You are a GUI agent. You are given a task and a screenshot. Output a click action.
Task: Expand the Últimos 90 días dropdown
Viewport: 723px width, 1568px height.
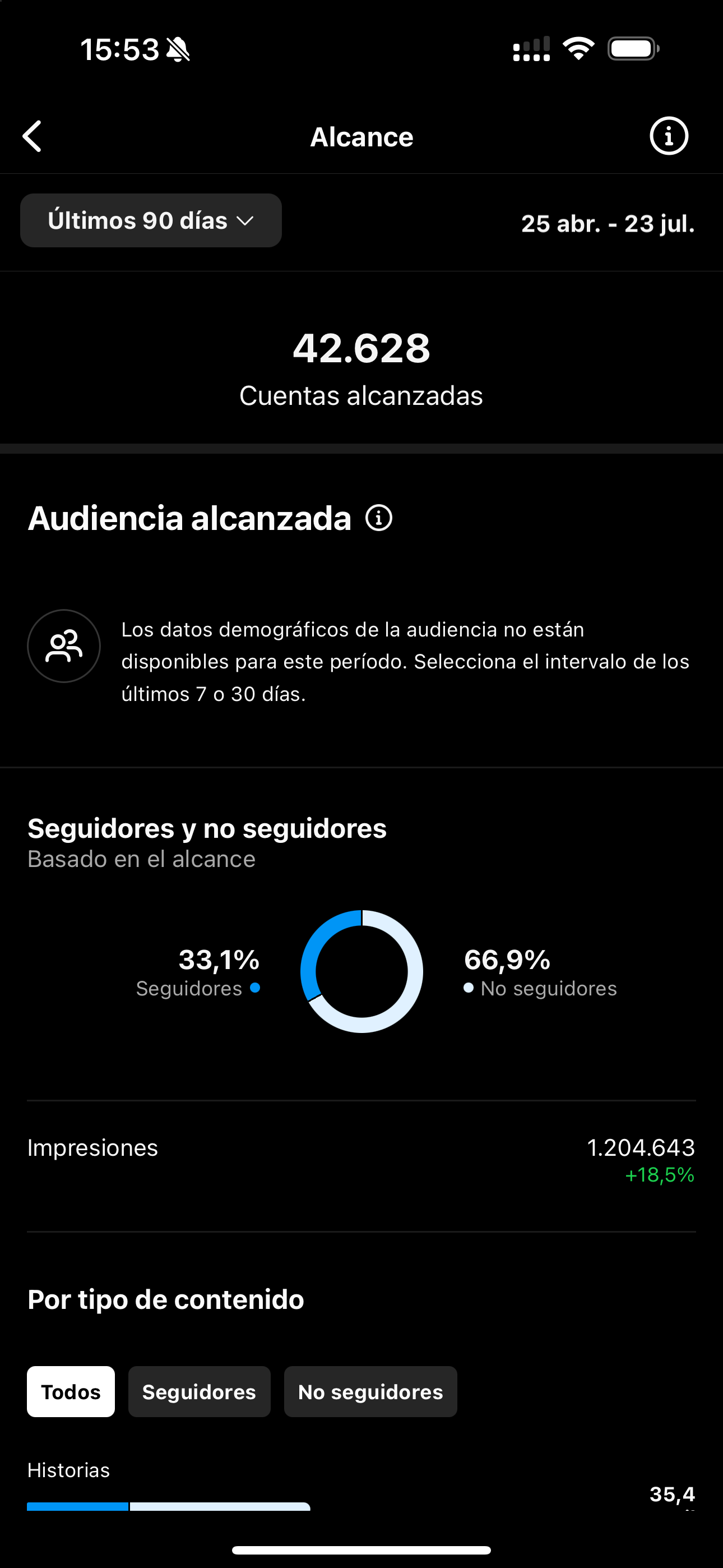click(x=151, y=220)
